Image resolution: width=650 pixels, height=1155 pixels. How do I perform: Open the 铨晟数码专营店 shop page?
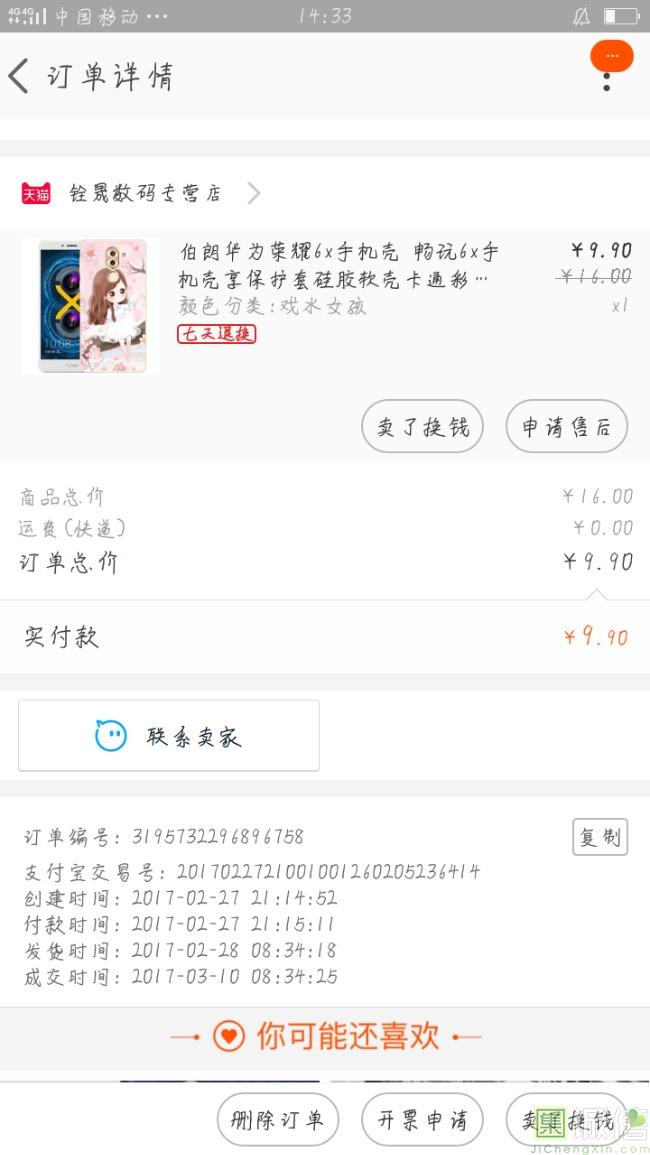[x=145, y=193]
